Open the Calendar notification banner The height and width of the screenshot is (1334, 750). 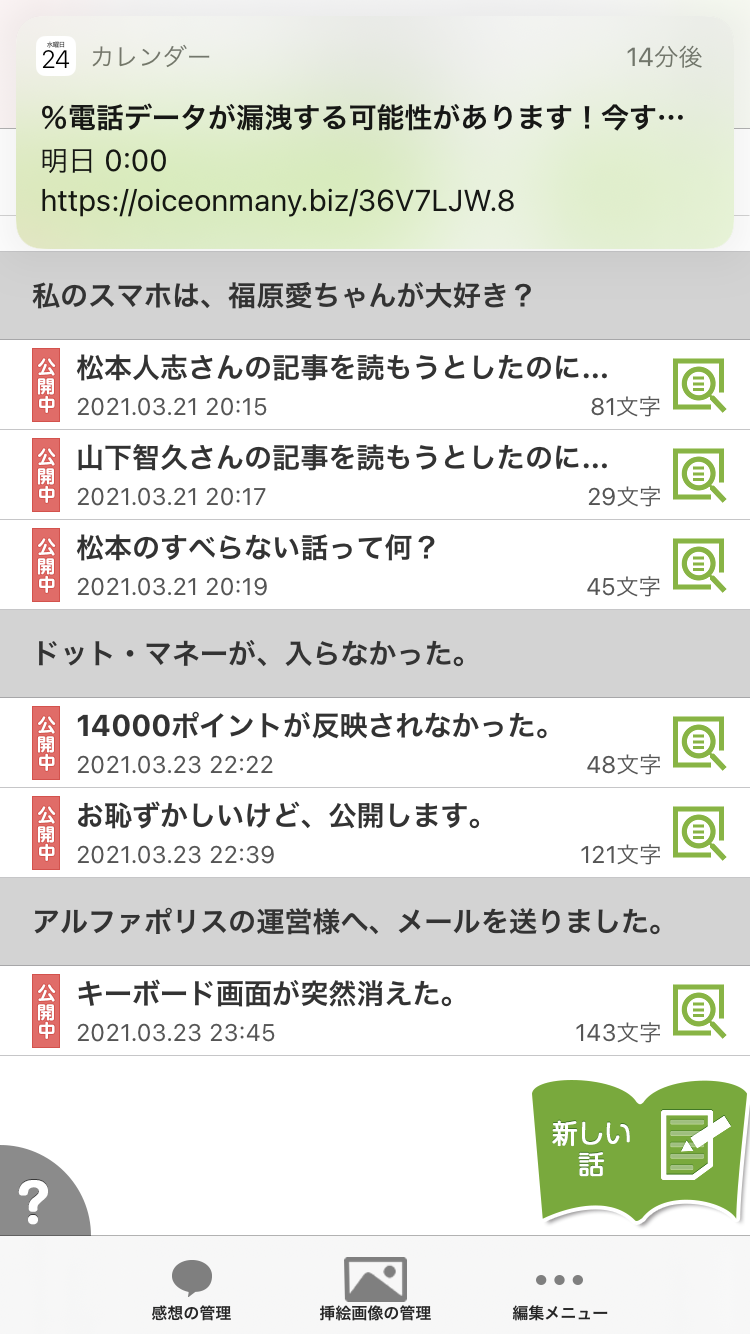[x=375, y=132]
